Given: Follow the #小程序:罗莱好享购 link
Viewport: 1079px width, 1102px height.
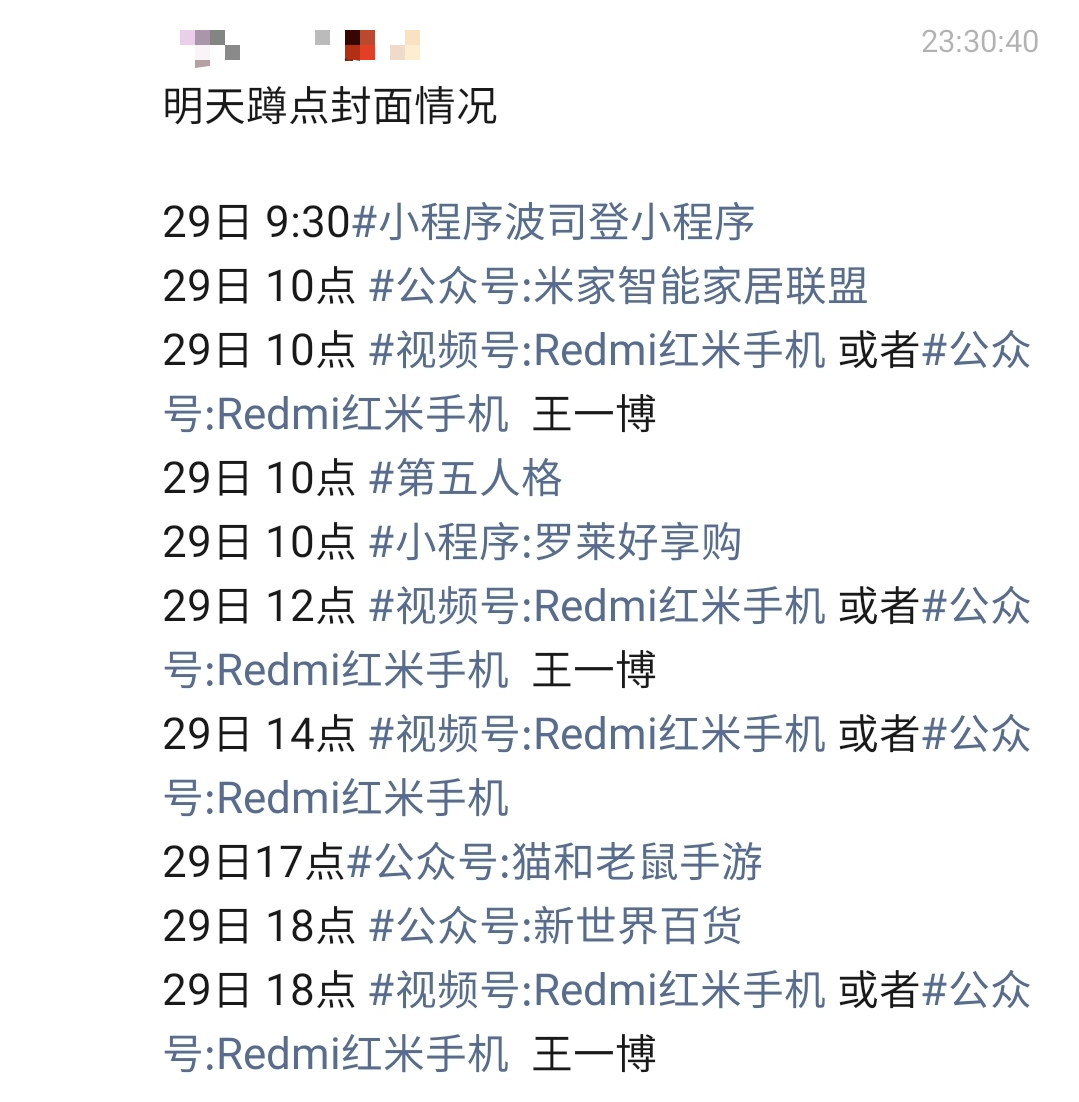Looking at the screenshot, I should [x=555, y=543].
